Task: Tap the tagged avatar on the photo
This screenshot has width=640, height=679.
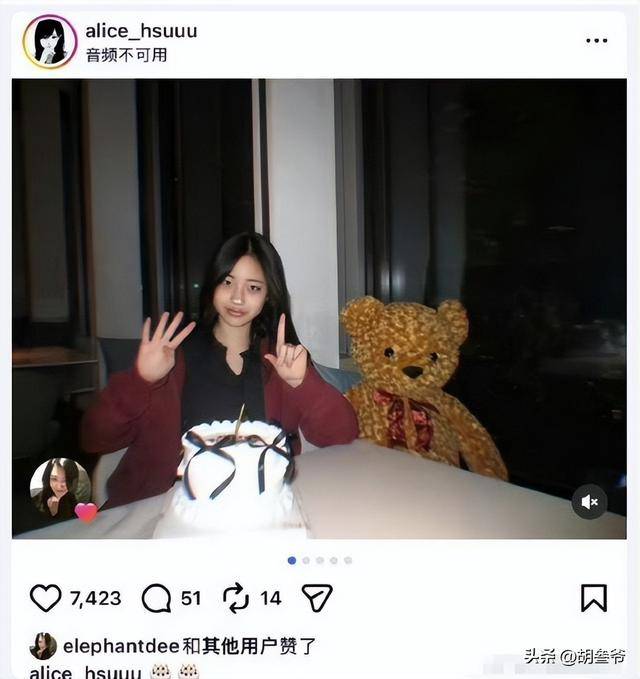Action: (60, 486)
